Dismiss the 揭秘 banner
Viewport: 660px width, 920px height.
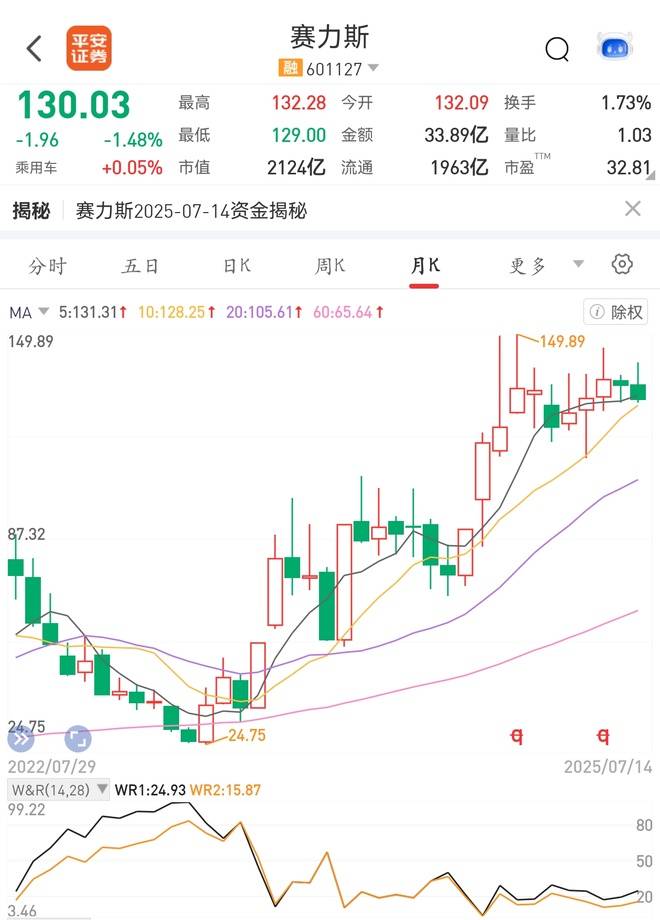point(632,208)
